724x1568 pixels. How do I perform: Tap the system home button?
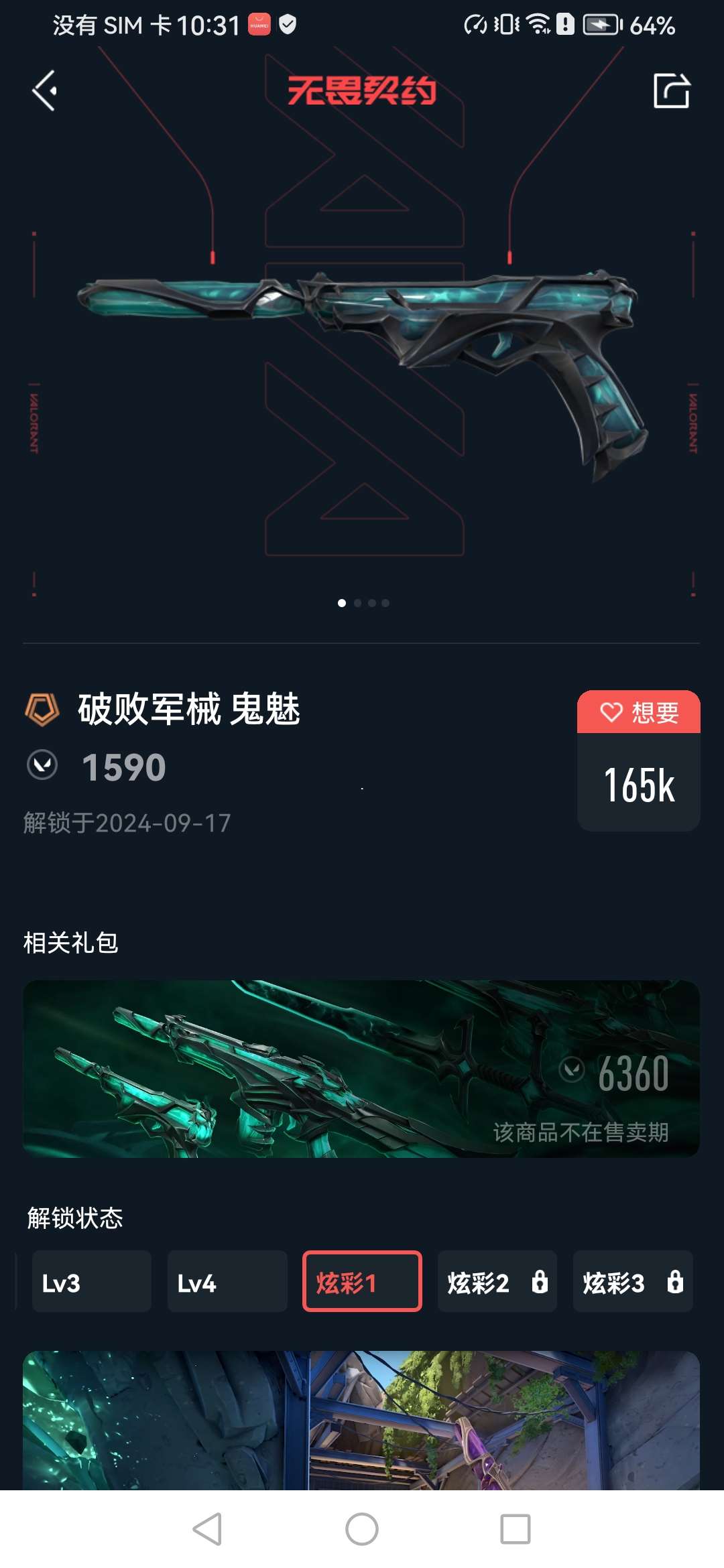[362, 1529]
